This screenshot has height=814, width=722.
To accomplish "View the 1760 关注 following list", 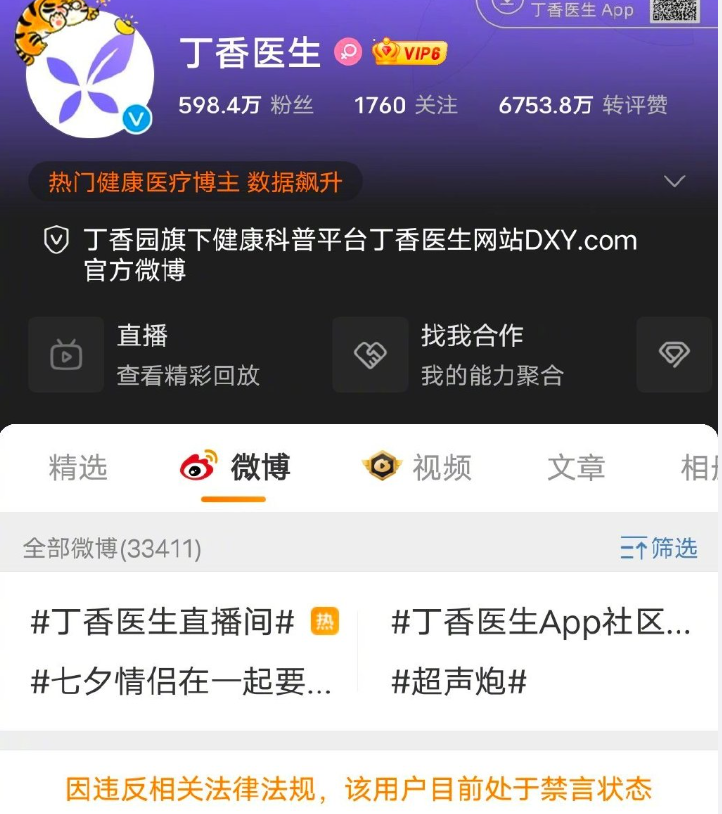I will [x=405, y=105].
